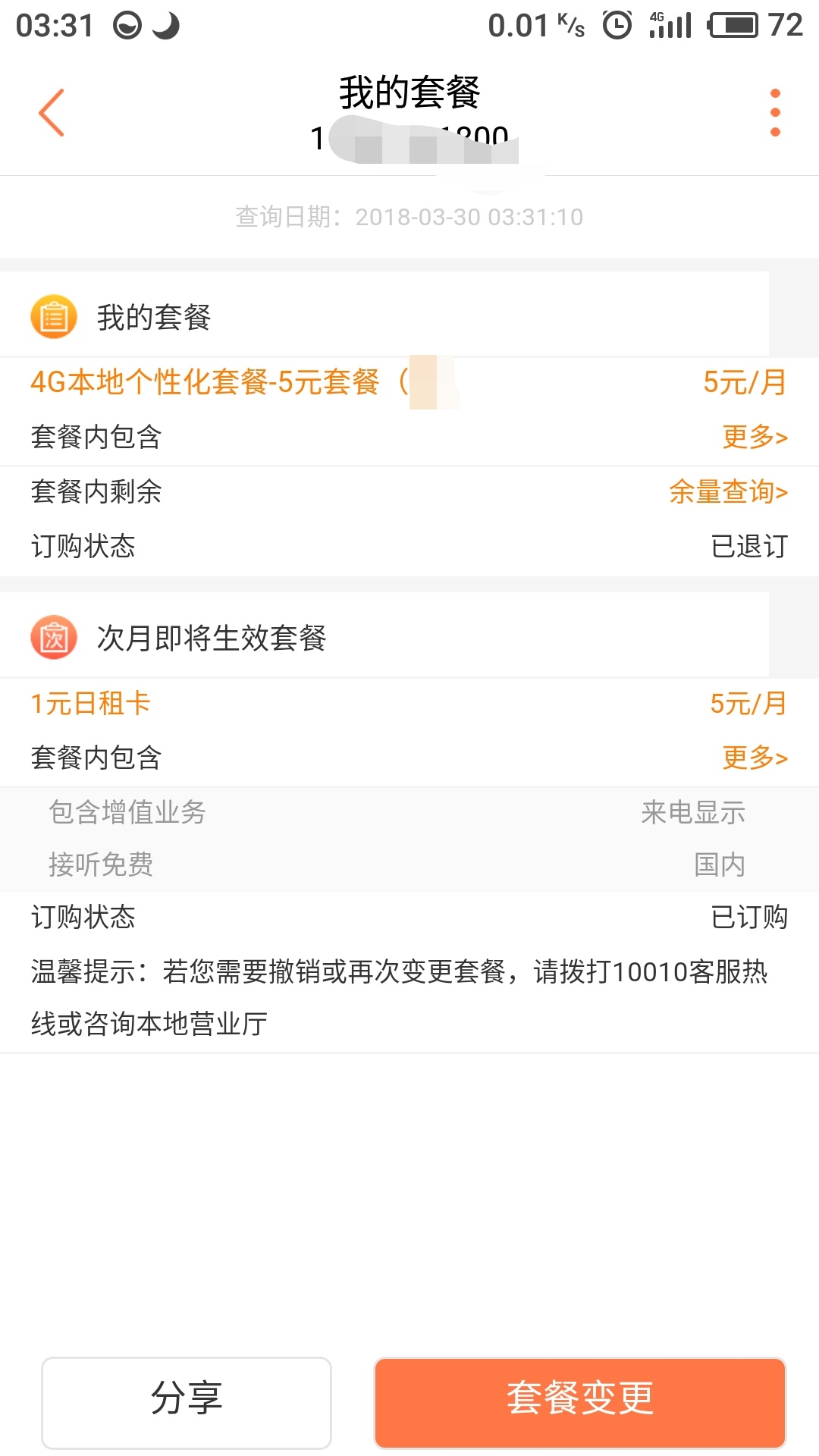Tap 套餐变更 to change plan
Viewport: 819px width, 1456px height.
click(580, 1402)
